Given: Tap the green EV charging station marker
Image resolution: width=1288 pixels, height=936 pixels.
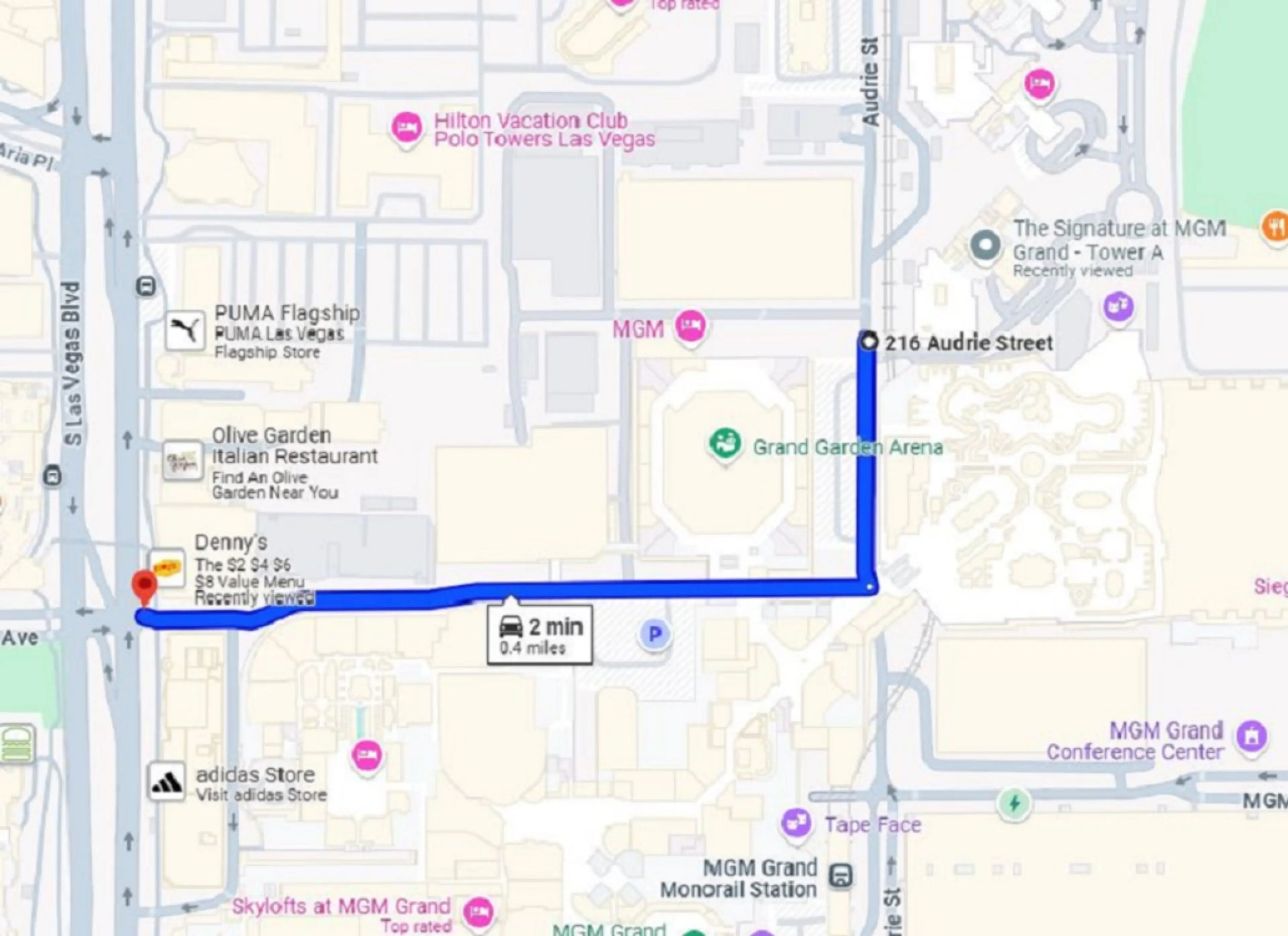Looking at the screenshot, I should [1014, 803].
